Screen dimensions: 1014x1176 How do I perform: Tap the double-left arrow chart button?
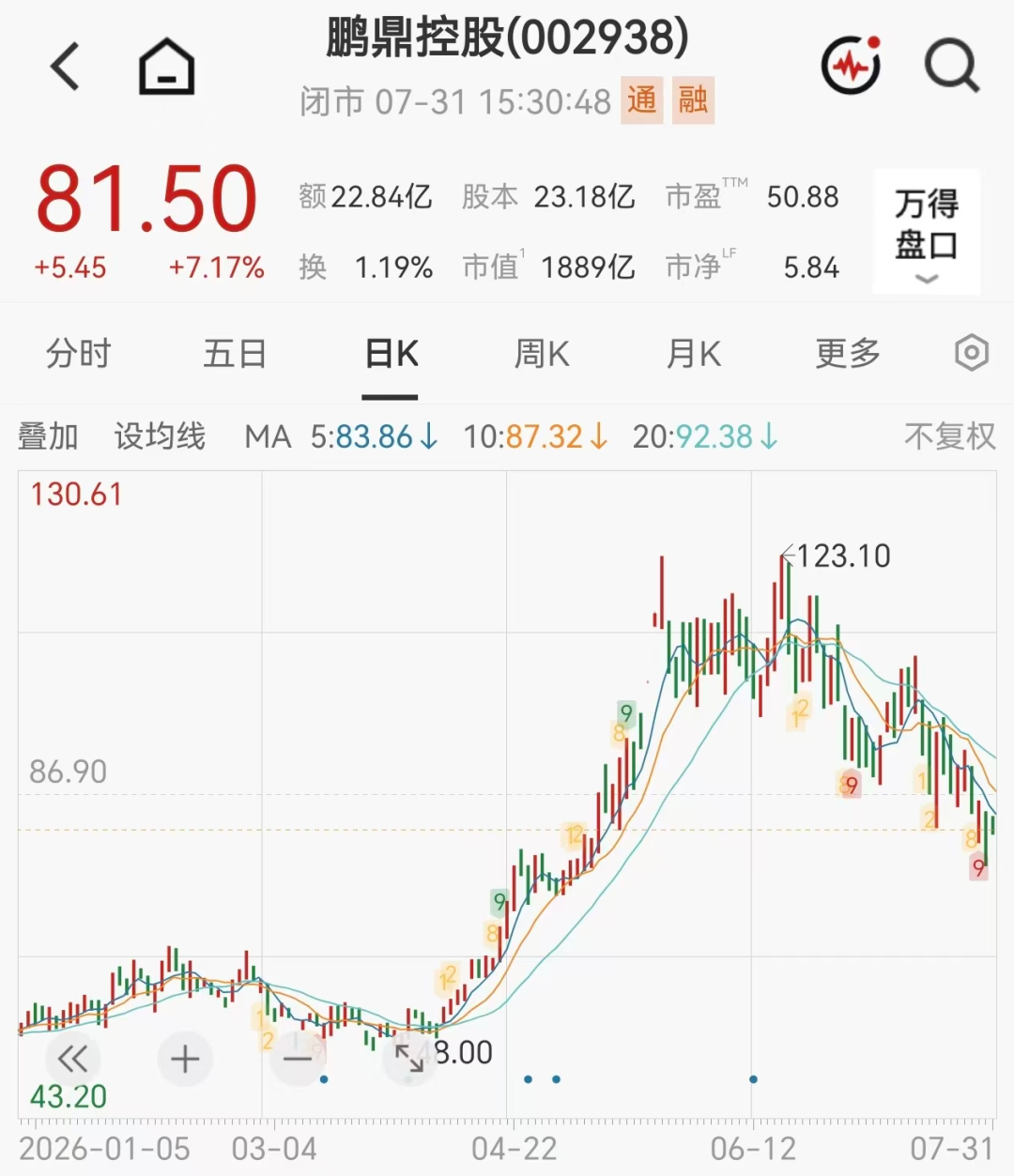click(x=72, y=1059)
